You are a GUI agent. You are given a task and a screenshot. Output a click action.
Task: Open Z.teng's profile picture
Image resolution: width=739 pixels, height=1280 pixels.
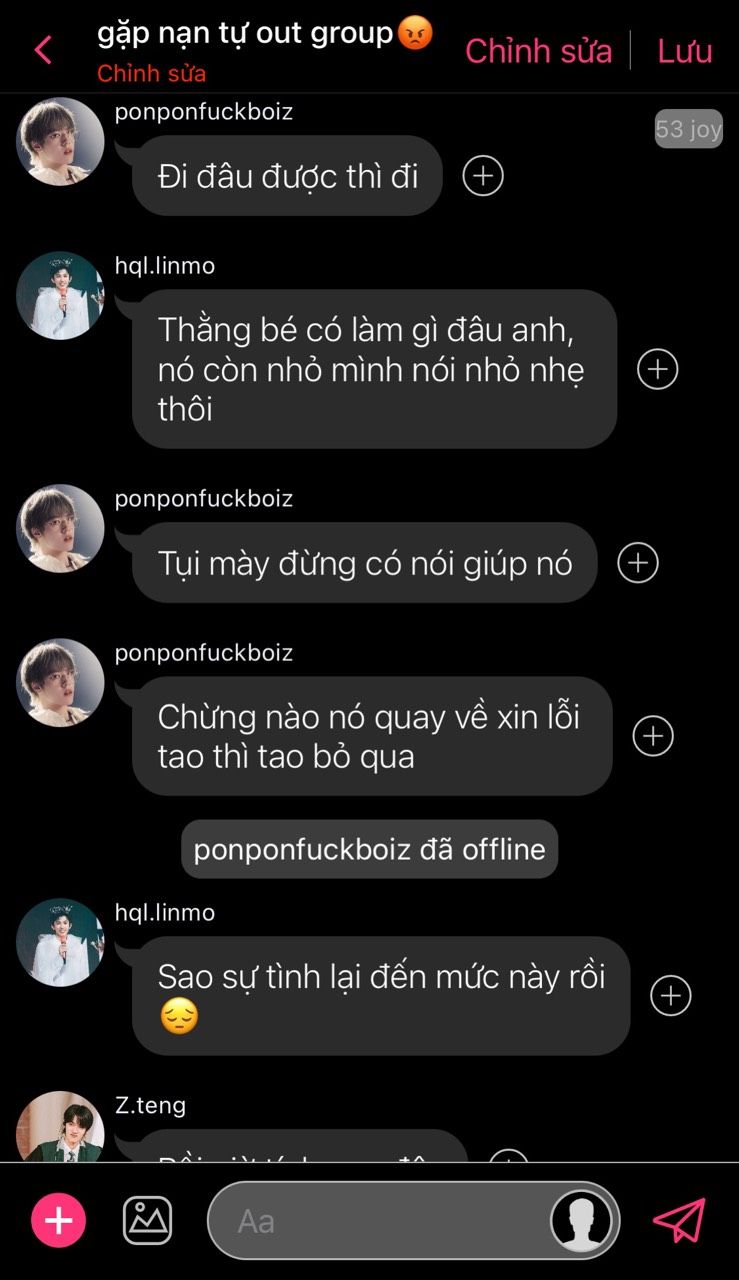[60, 1127]
